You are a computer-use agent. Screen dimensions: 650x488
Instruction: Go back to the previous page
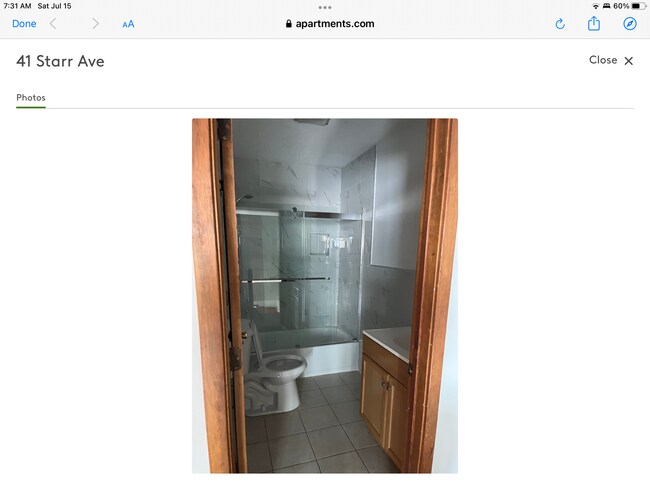click(53, 24)
